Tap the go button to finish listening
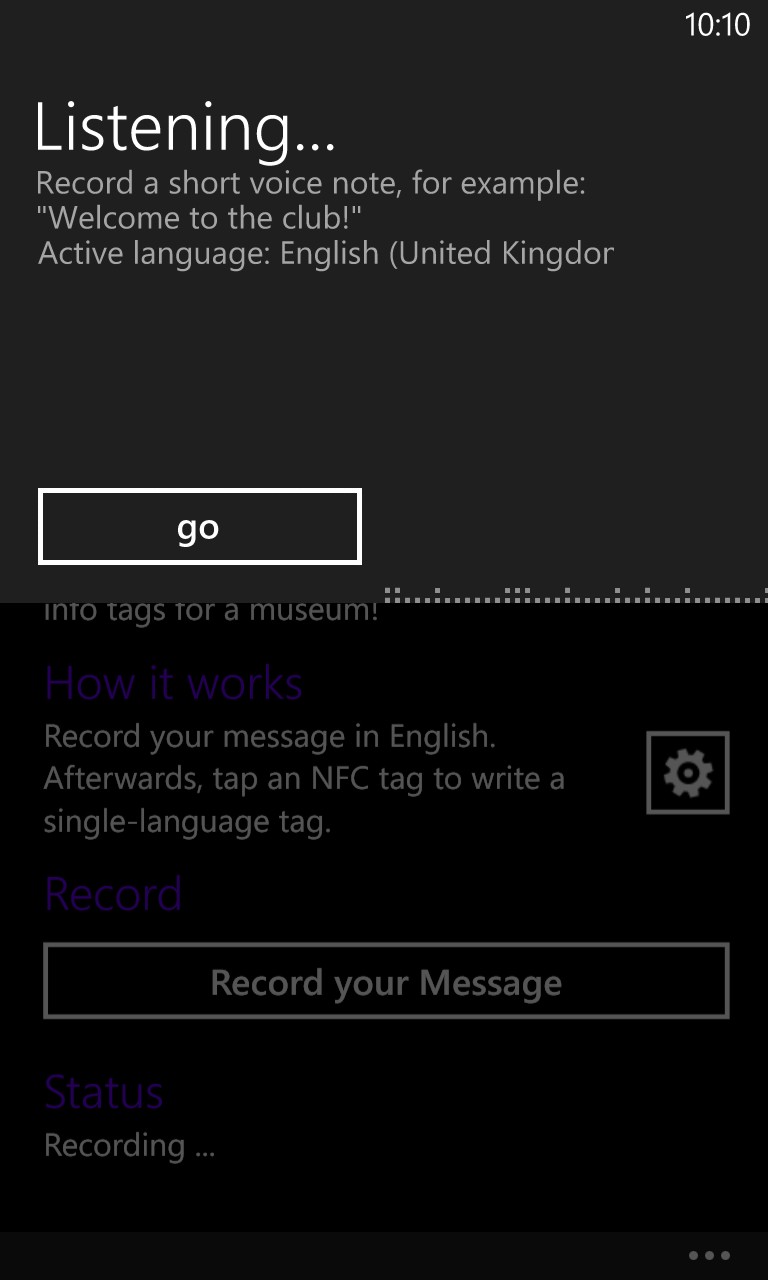768x1280 pixels. tap(199, 527)
